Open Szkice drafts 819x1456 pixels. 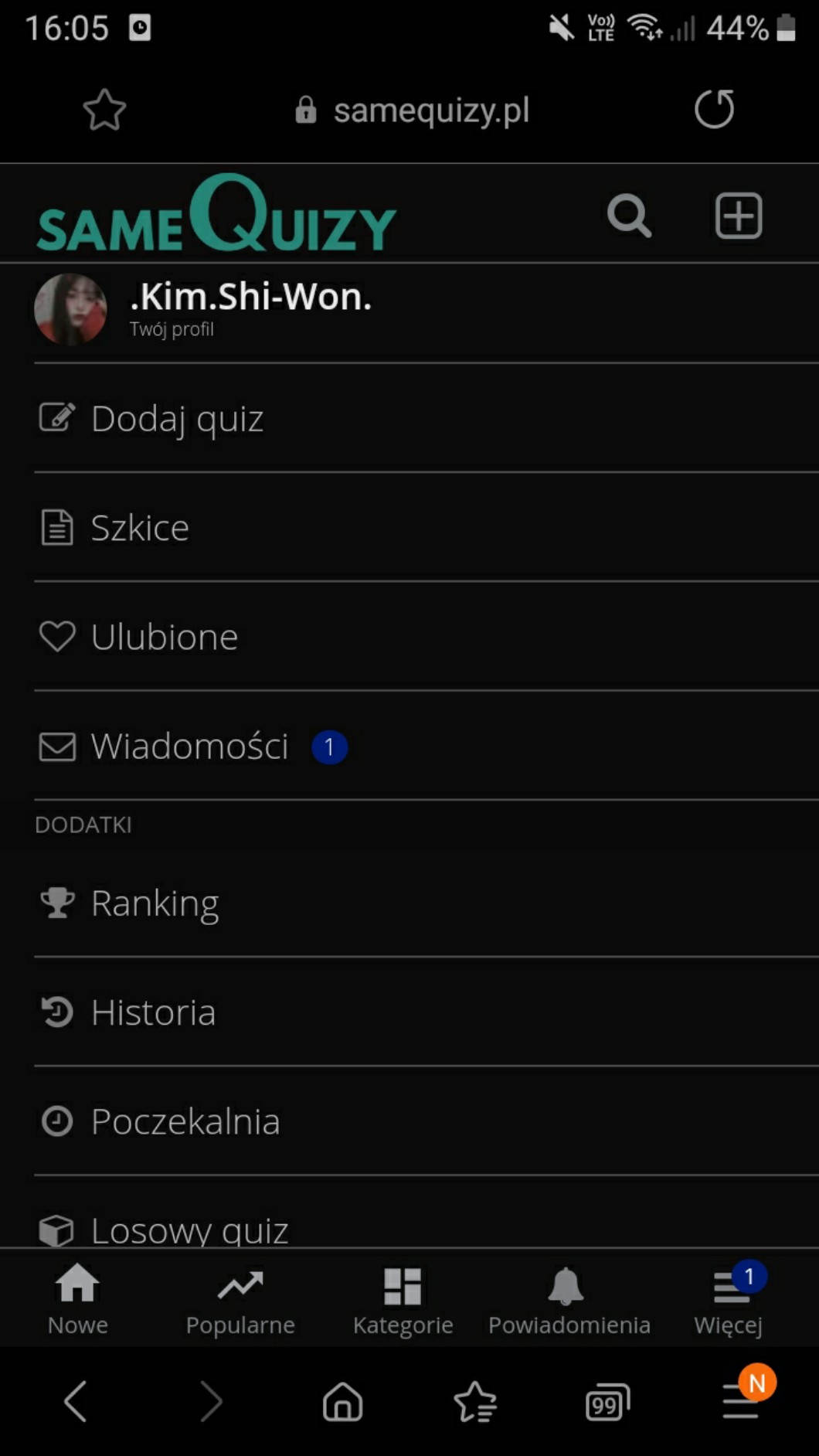pos(140,528)
